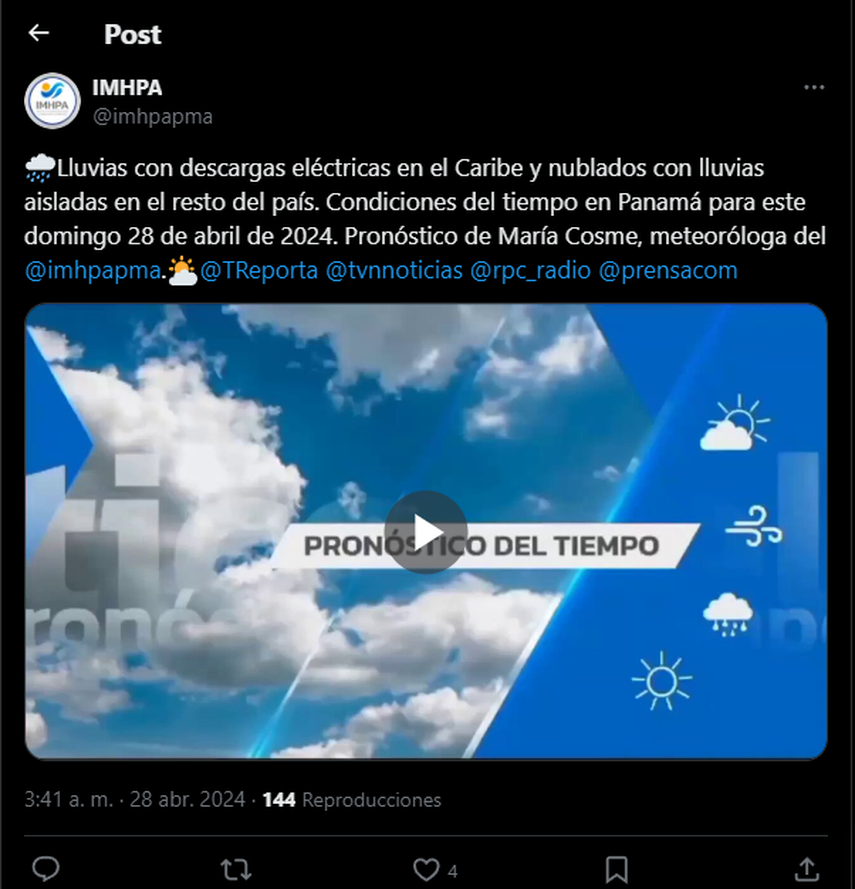Image resolution: width=855 pixels, height=889 pixels.
Task: Bookmark this post
Action: 617,868
